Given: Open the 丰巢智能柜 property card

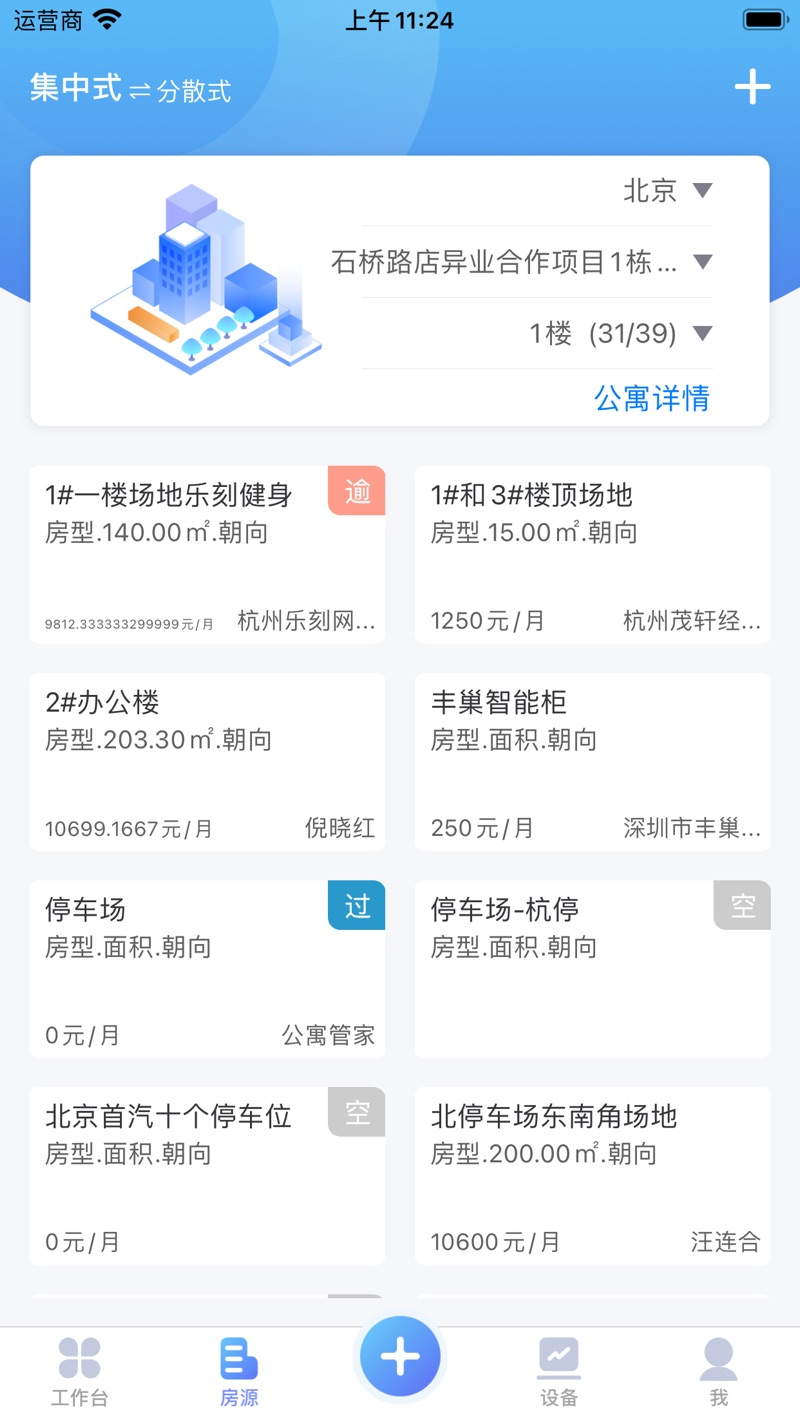Looking at the screenshot, I should point(592,760).
